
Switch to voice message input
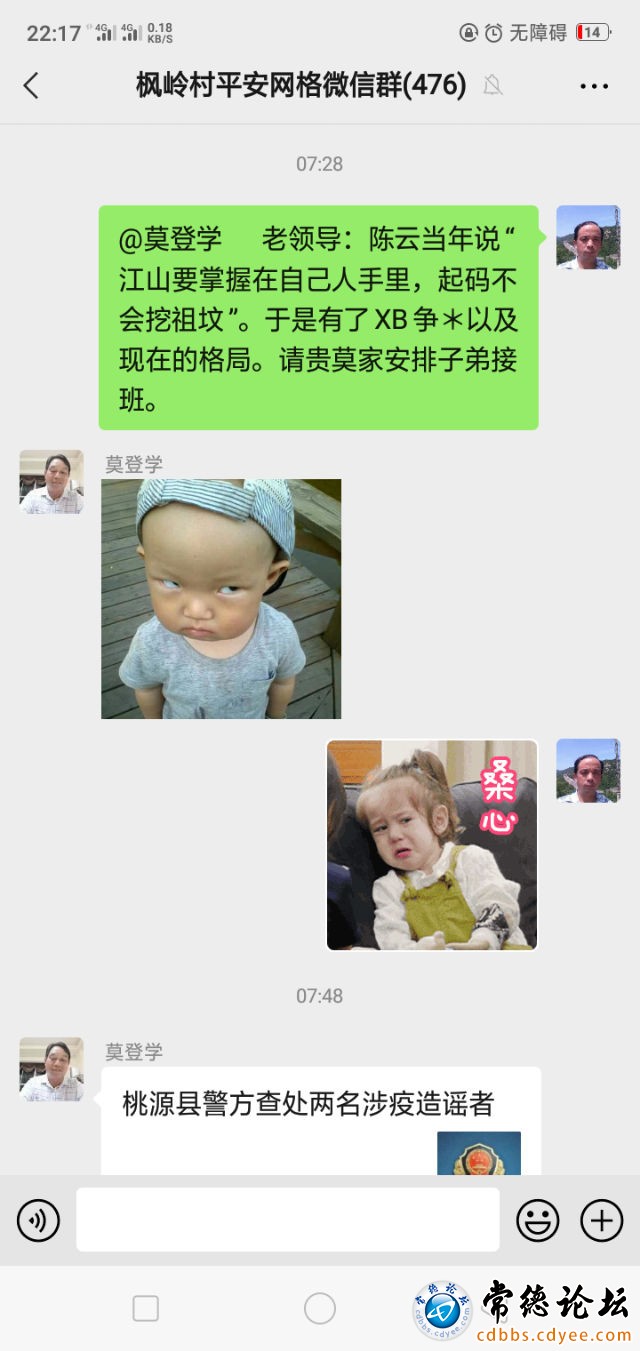[x=39, y=1220]
